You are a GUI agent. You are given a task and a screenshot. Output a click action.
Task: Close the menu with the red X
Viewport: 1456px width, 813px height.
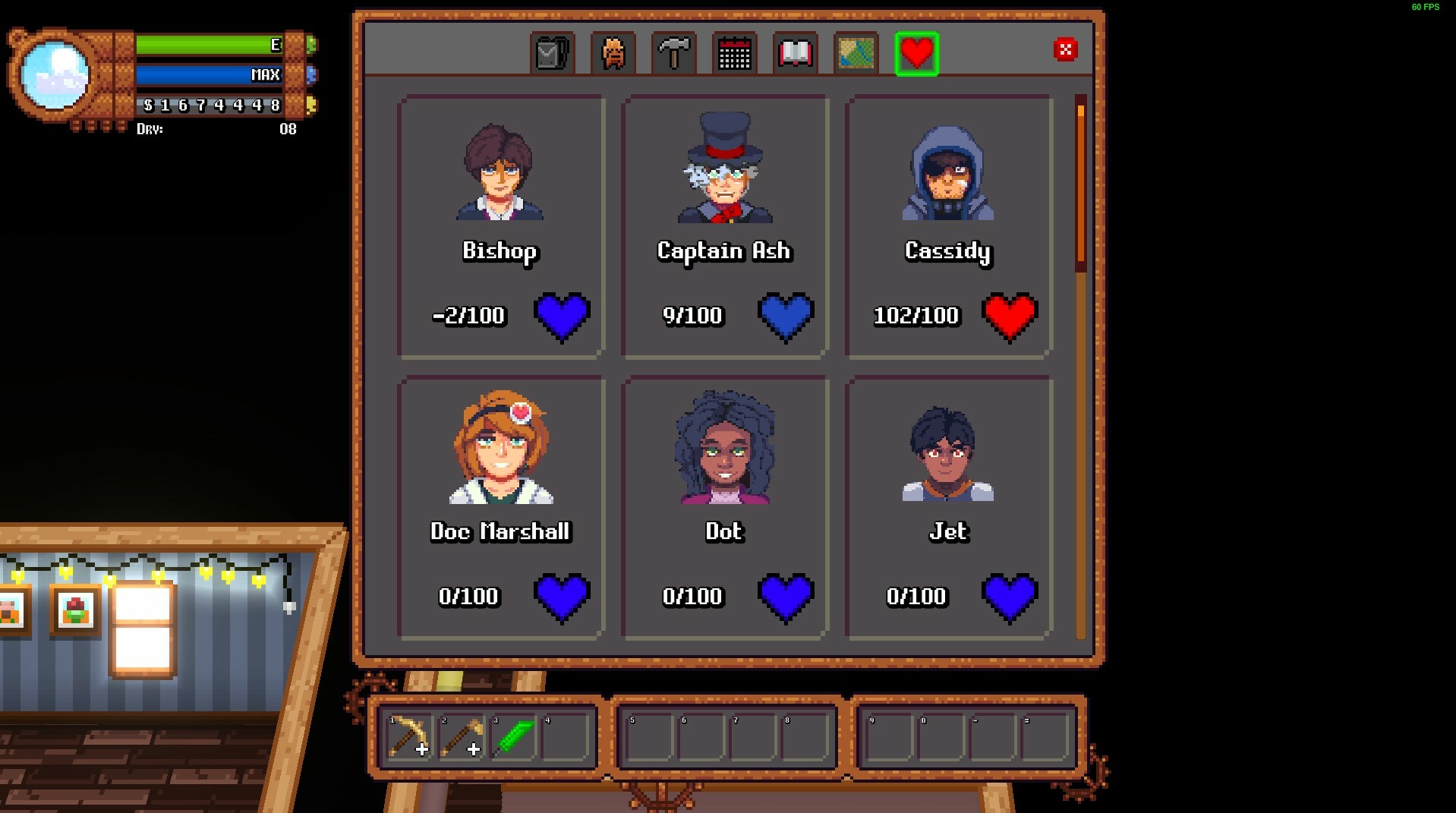click(x=1065, y=50)
